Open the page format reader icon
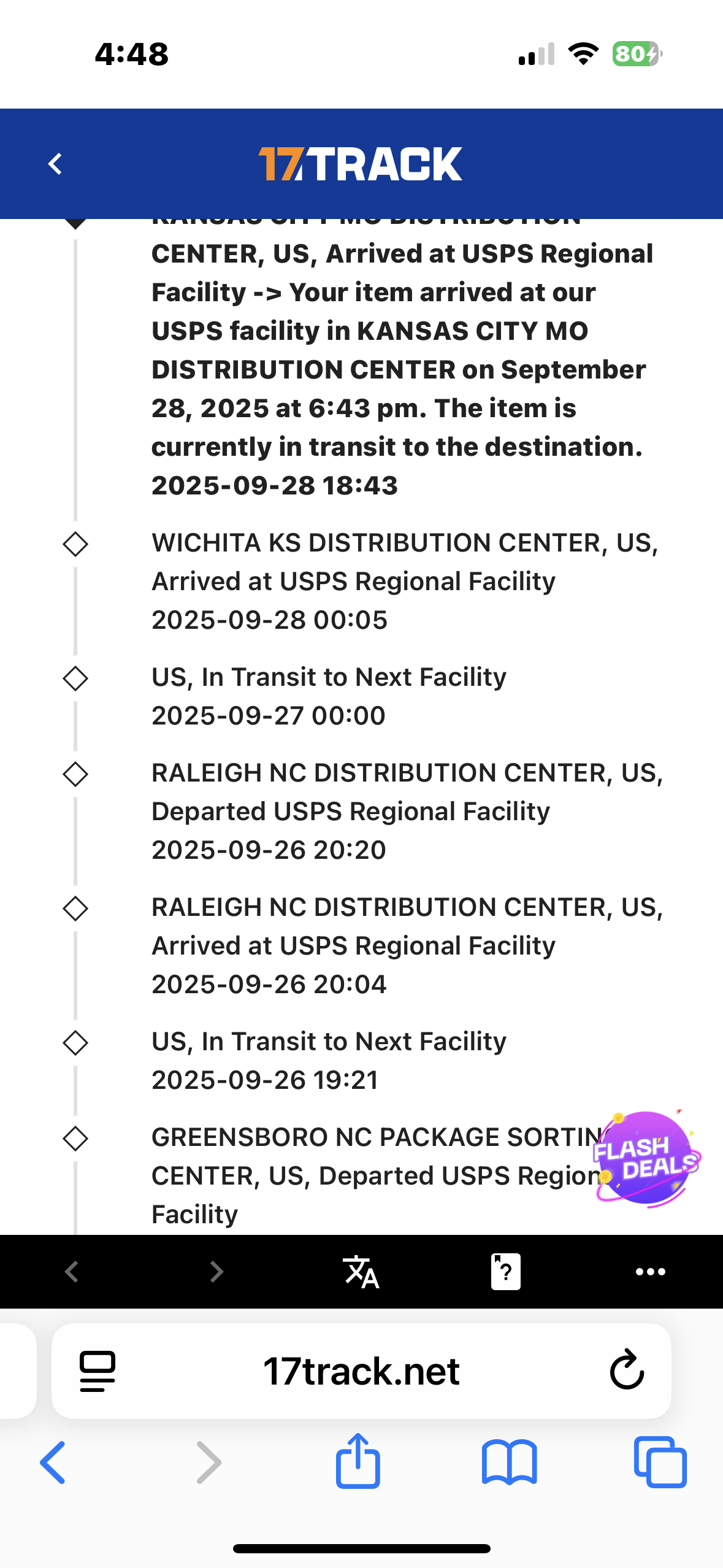Screen dimensions: 723x1568 [98, 1371]
